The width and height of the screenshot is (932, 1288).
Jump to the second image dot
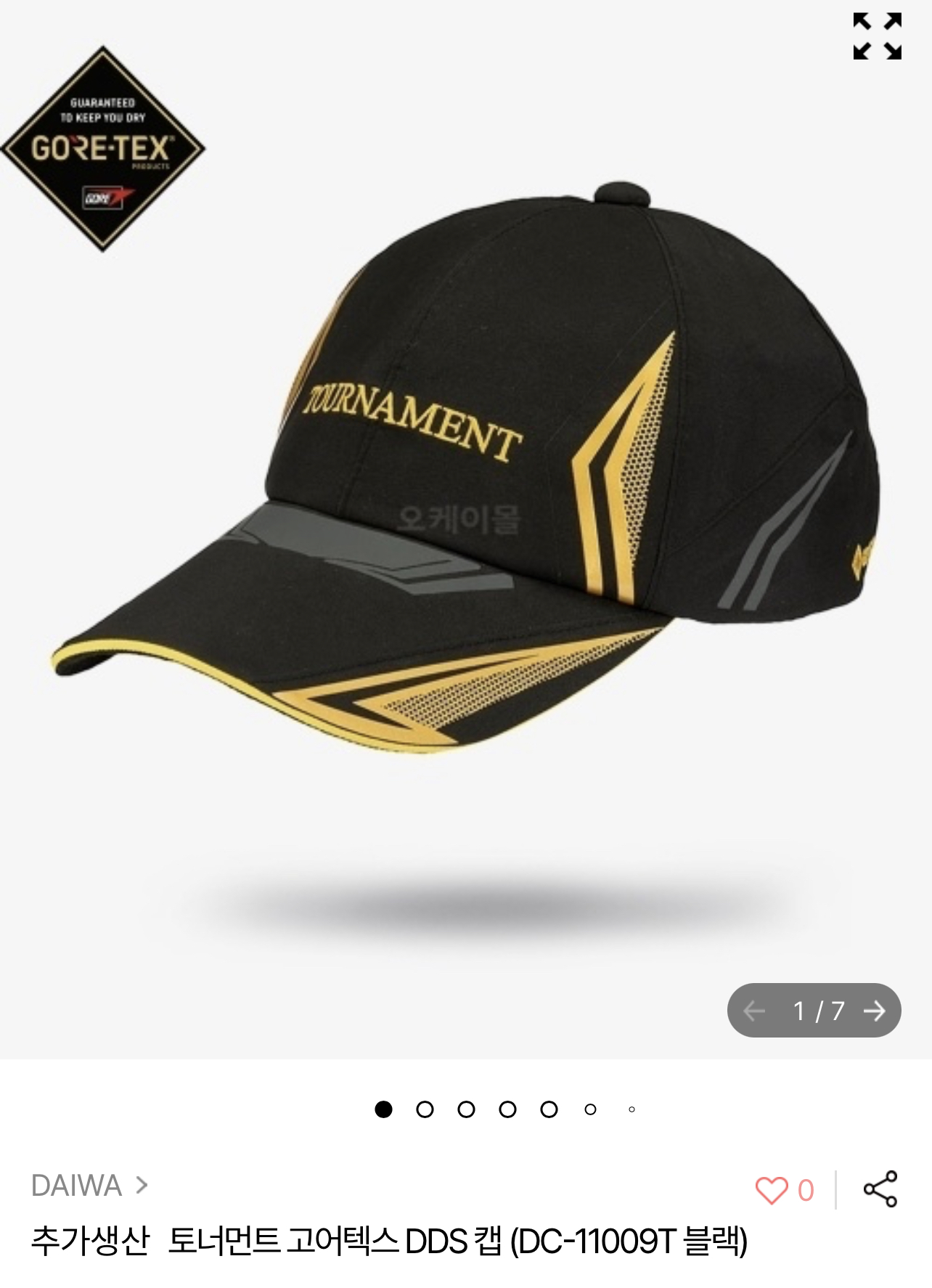425,1109
